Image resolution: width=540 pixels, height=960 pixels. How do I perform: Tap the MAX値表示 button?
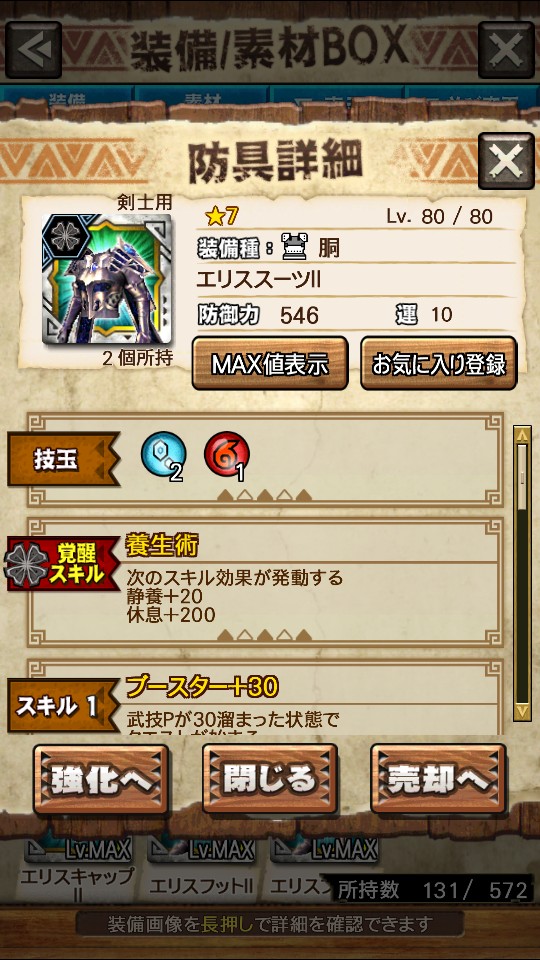point(270,364)
